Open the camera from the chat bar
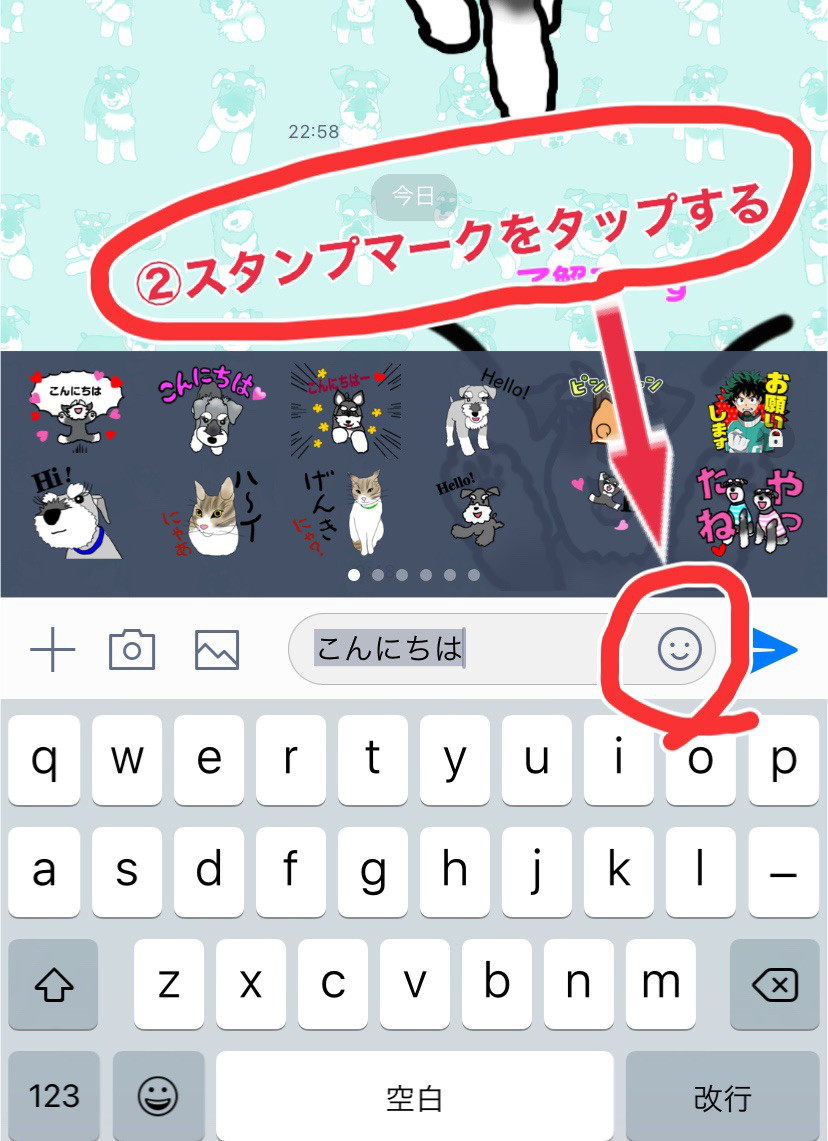Viewport: 828px width, 1141px height. tap(132, 651)
